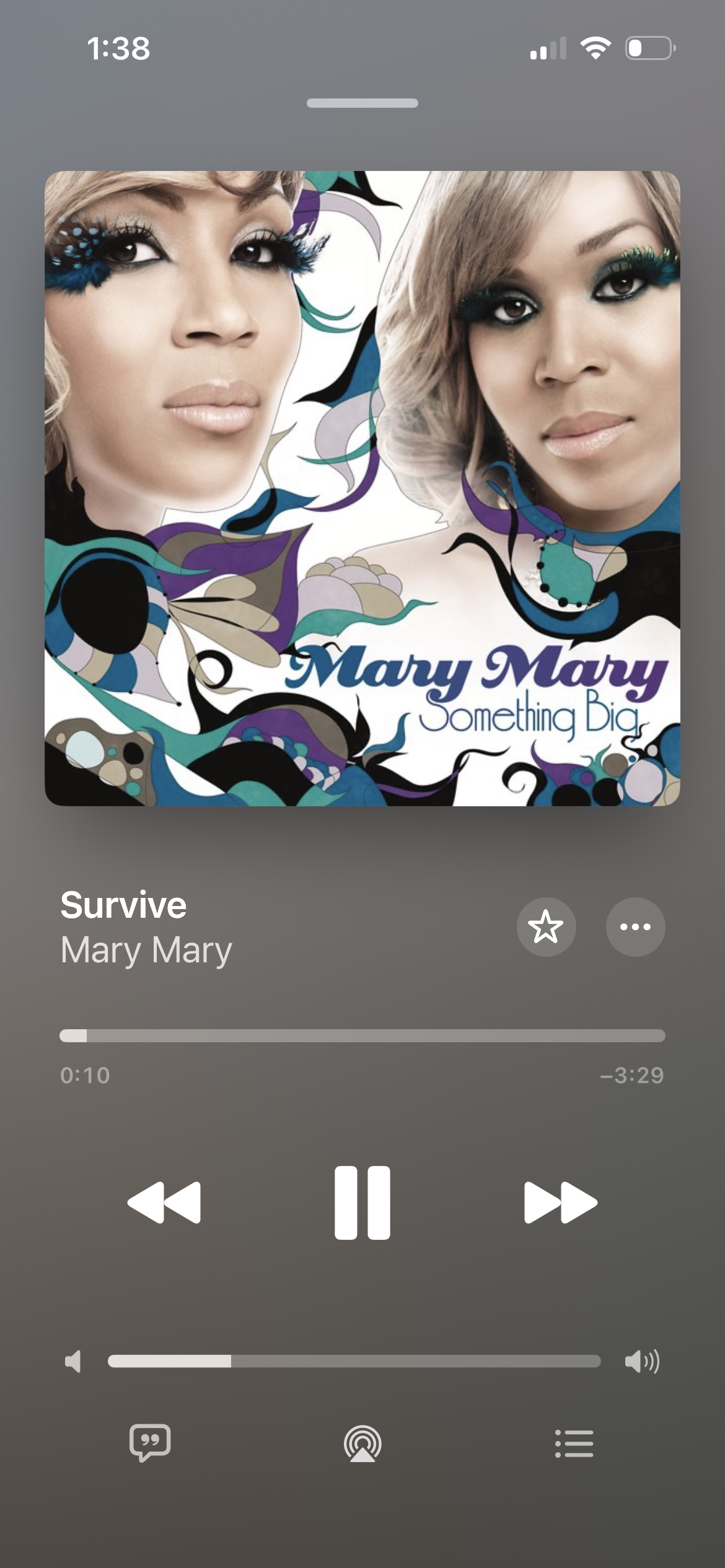Tap the grabber handle to minimize player
This screenshot has height=1568, width=725.
click(362, 103)
